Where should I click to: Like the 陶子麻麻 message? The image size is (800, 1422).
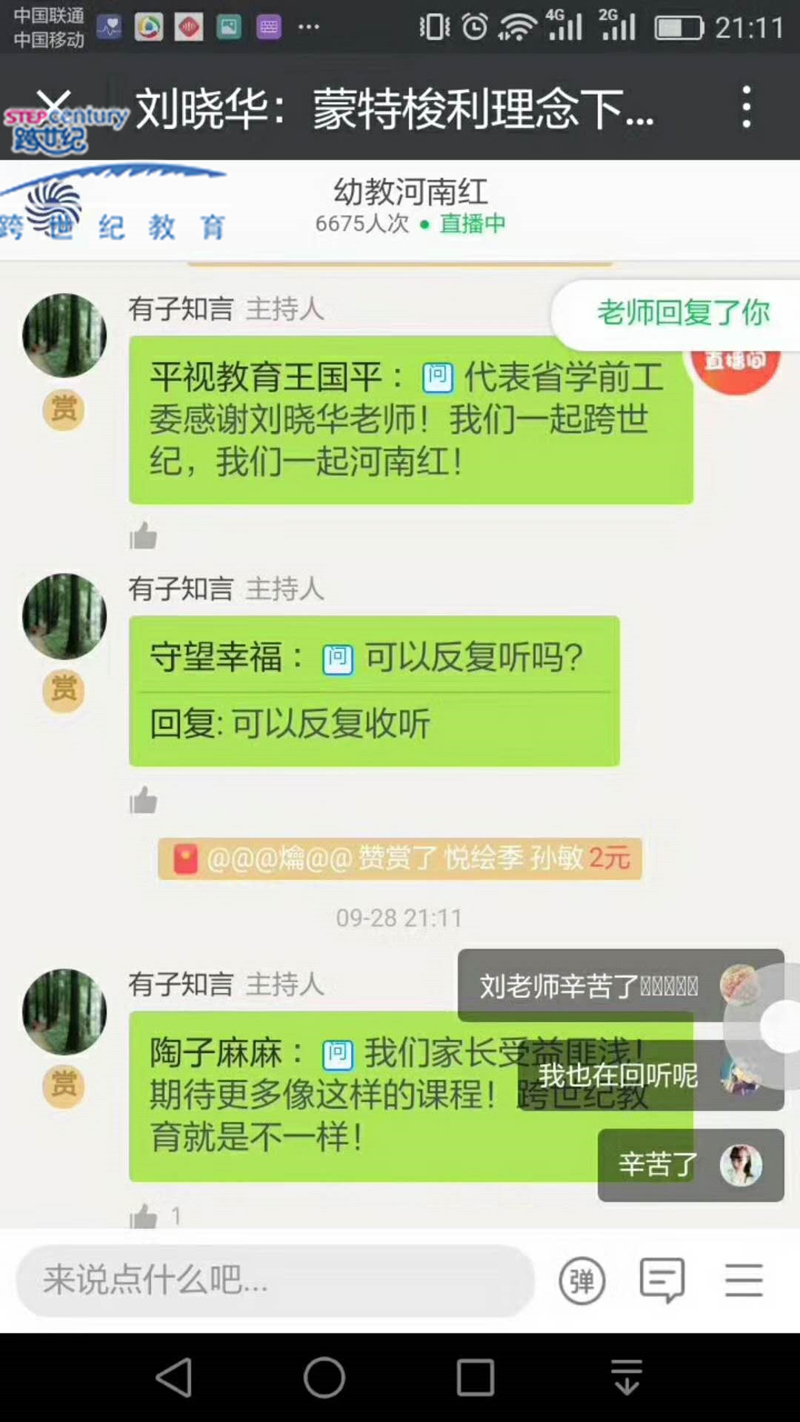coord(144,1216)
